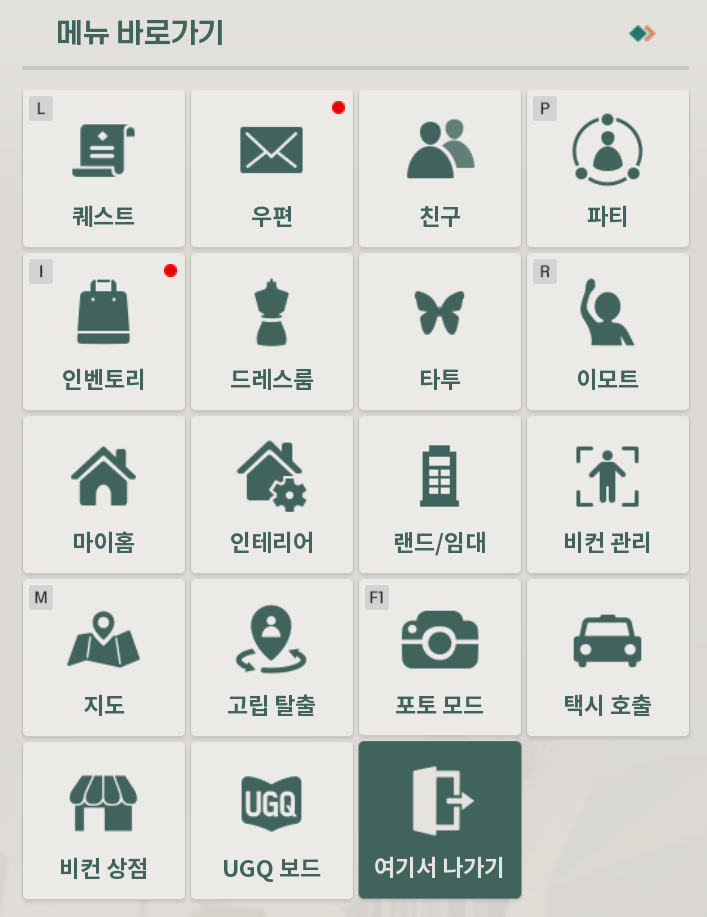
Task: Tap 여기서 나가기 to exit
Action: [x=440, y=820]
